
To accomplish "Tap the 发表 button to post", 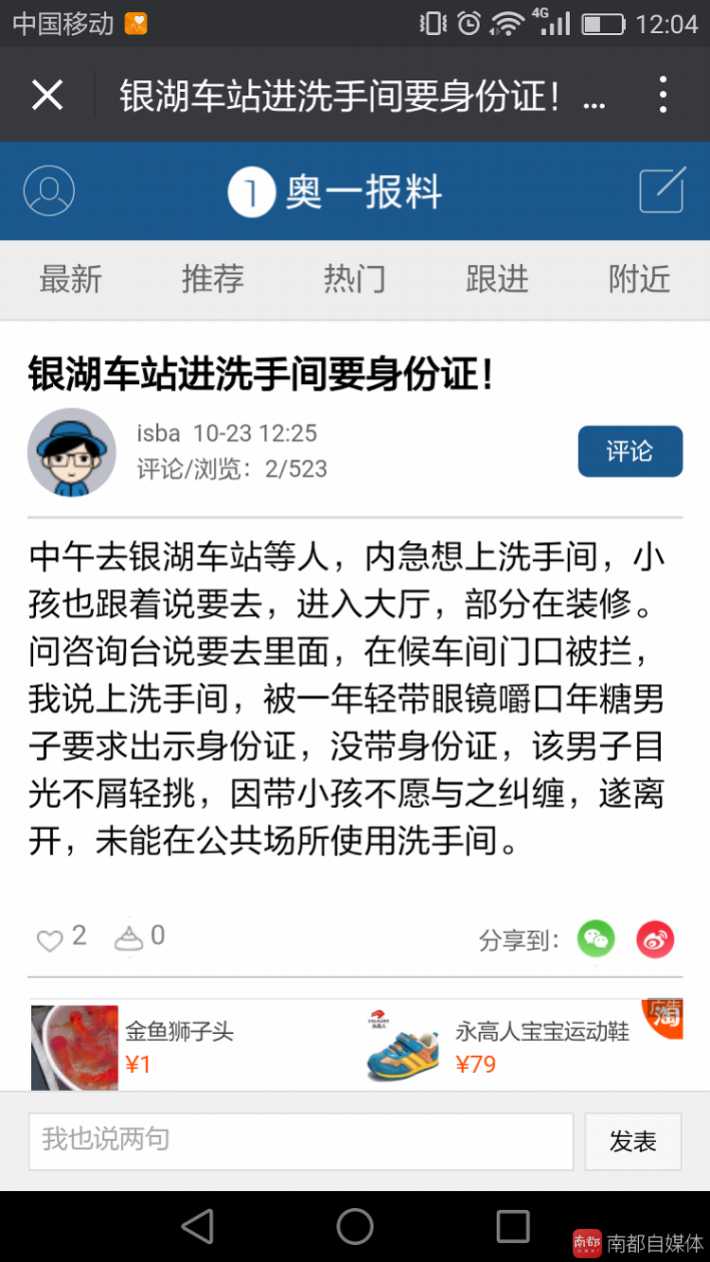I will [632, 1141].
